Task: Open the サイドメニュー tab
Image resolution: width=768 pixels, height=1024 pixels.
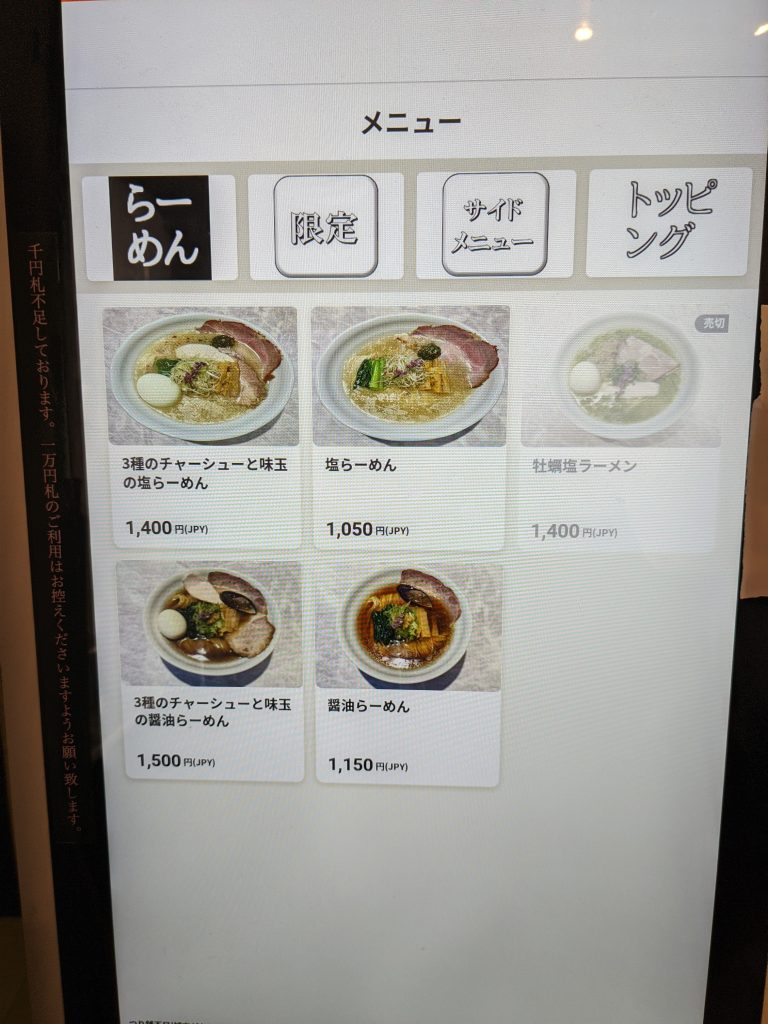Action: [495, 224]
